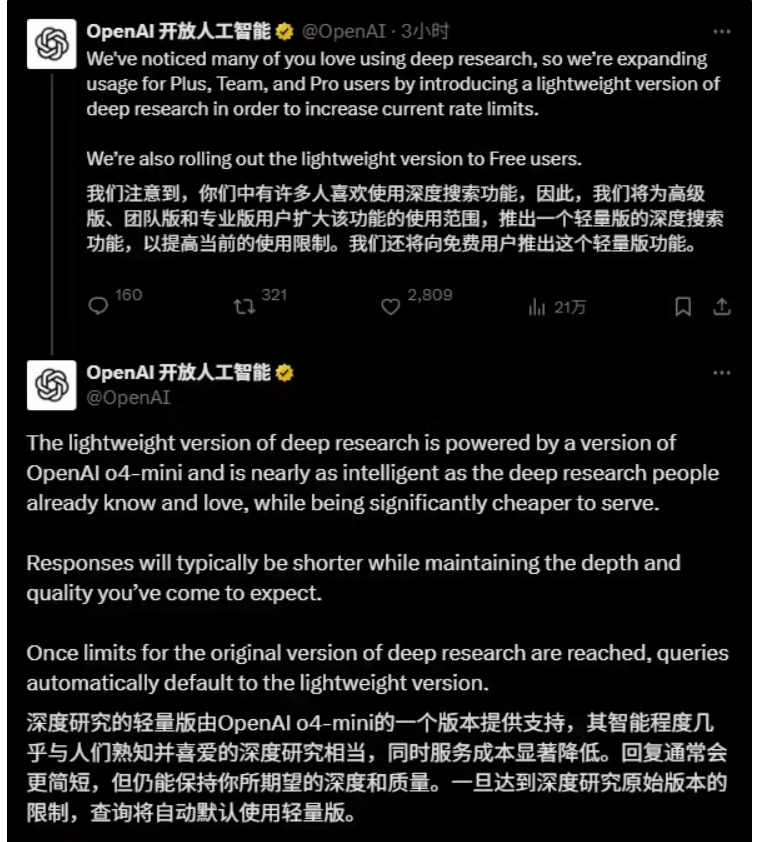Open overflow menu on the second tweet

pyautogui.click(x=722, y=373)
